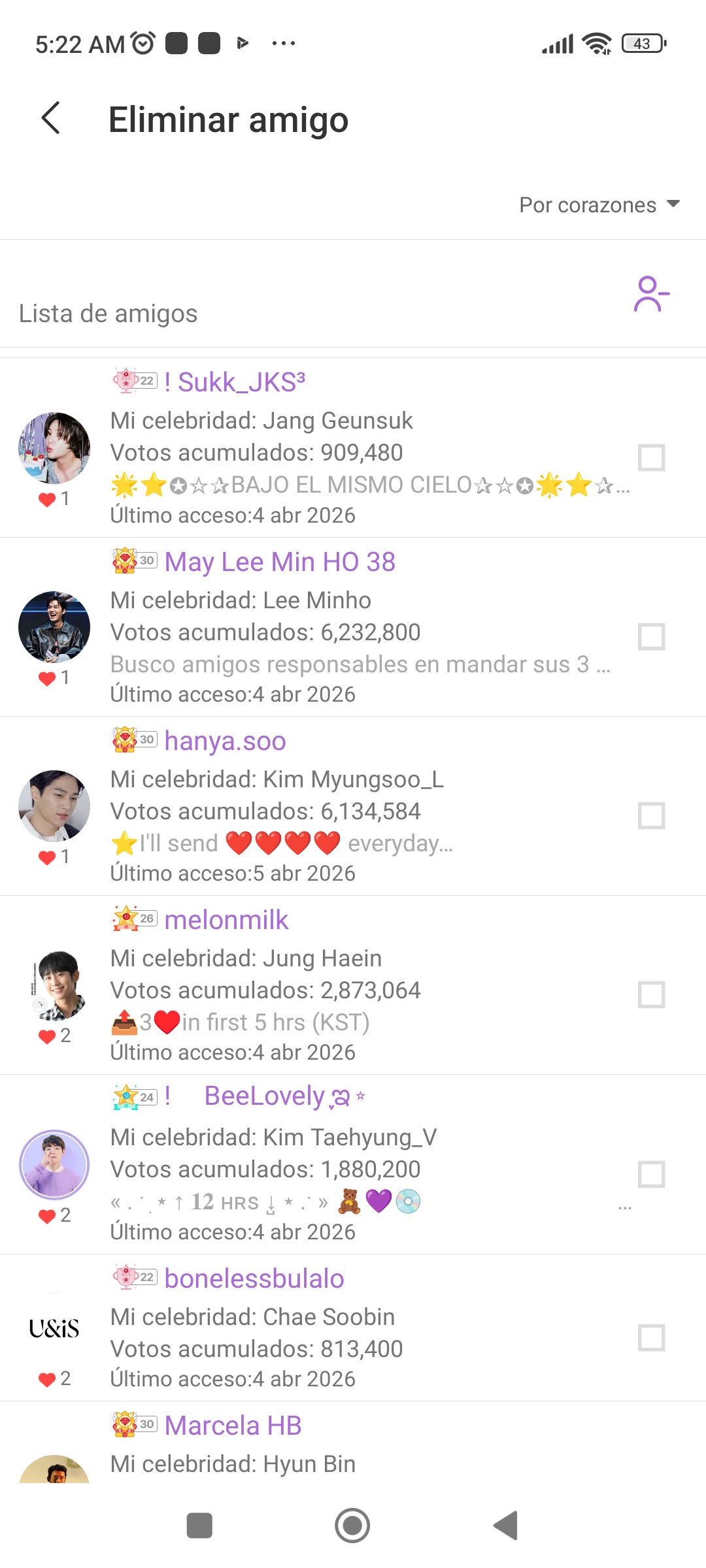Select BeeLovely's checkbox
The height and width of the screenshot is (1568, 706).
(x=651, y=1174)
